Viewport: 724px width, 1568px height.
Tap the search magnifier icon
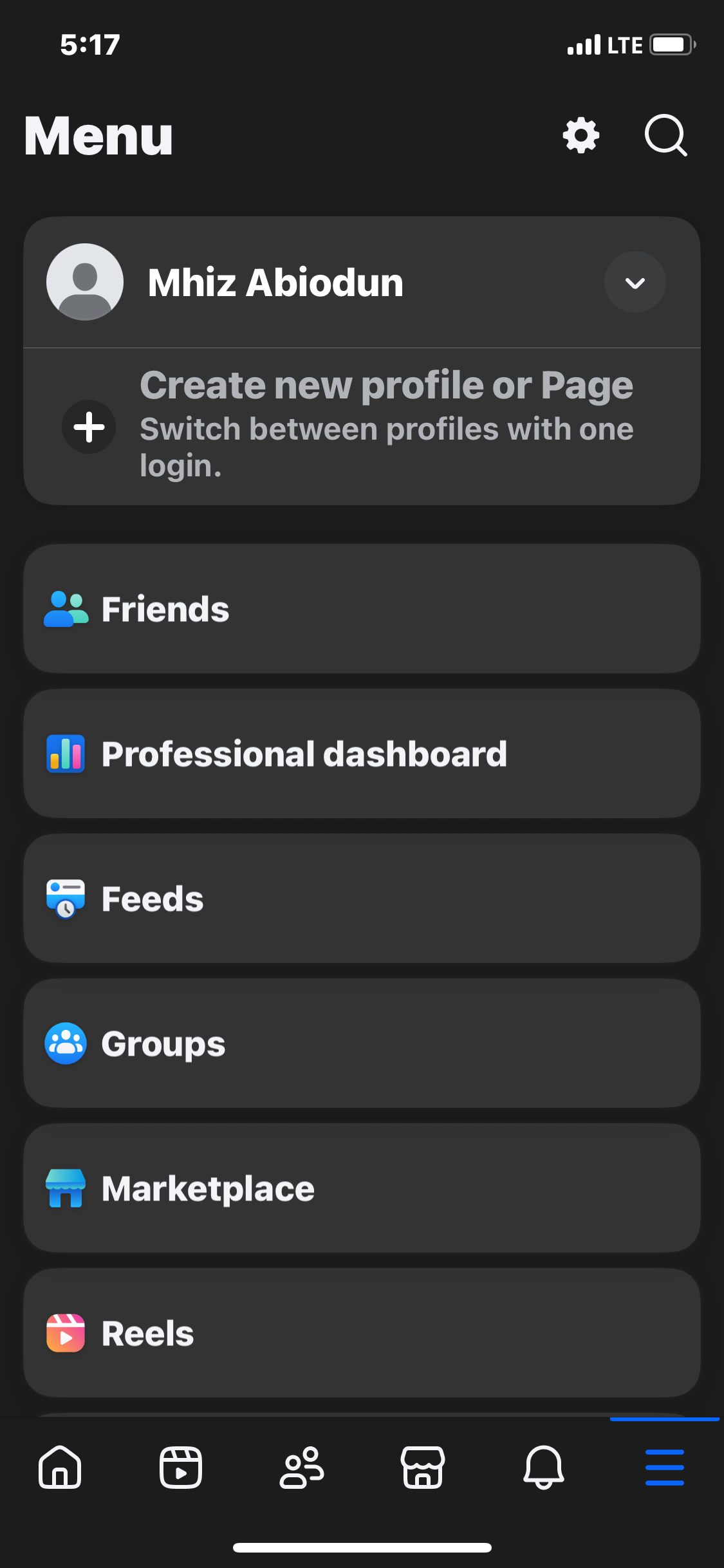666,135
